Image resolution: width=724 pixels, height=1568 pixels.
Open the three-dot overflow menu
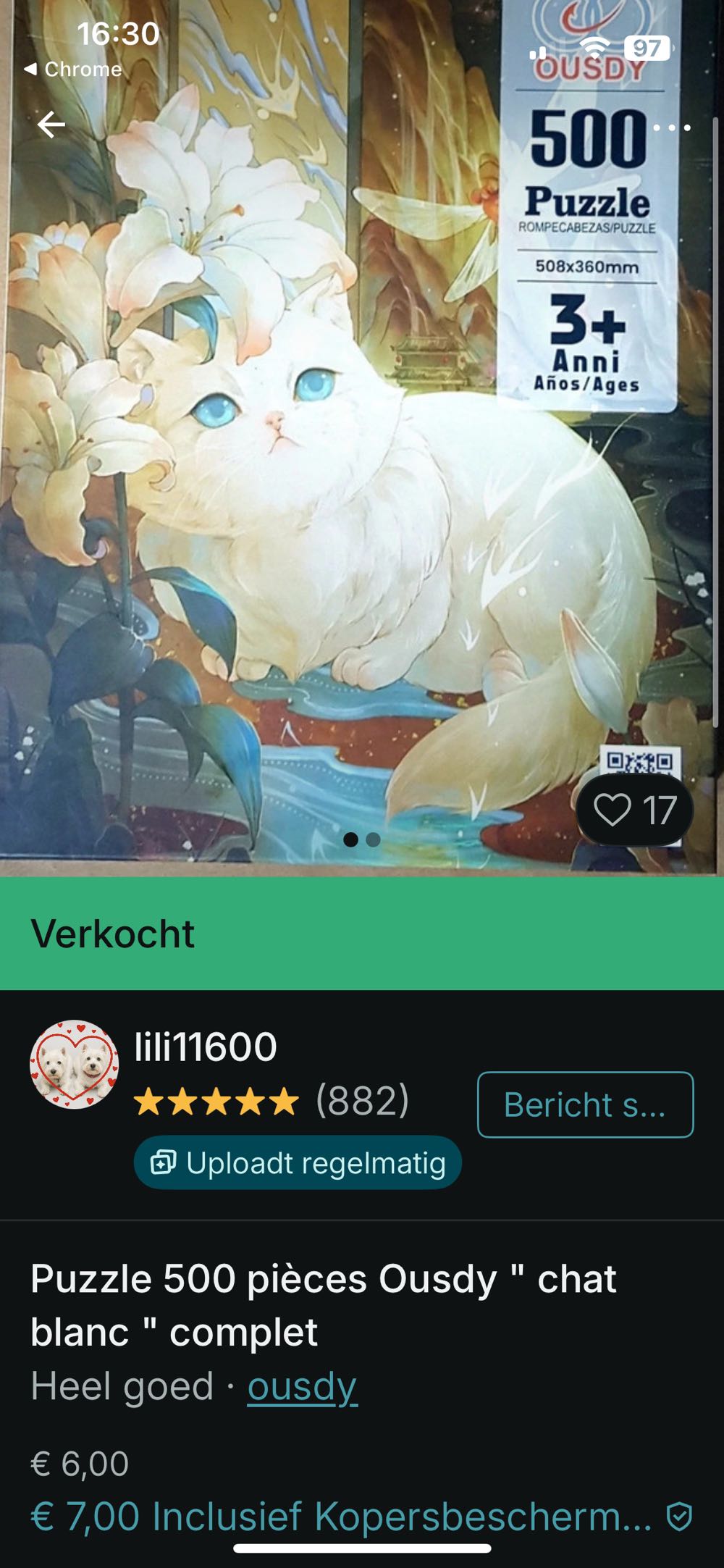(671, 127)
